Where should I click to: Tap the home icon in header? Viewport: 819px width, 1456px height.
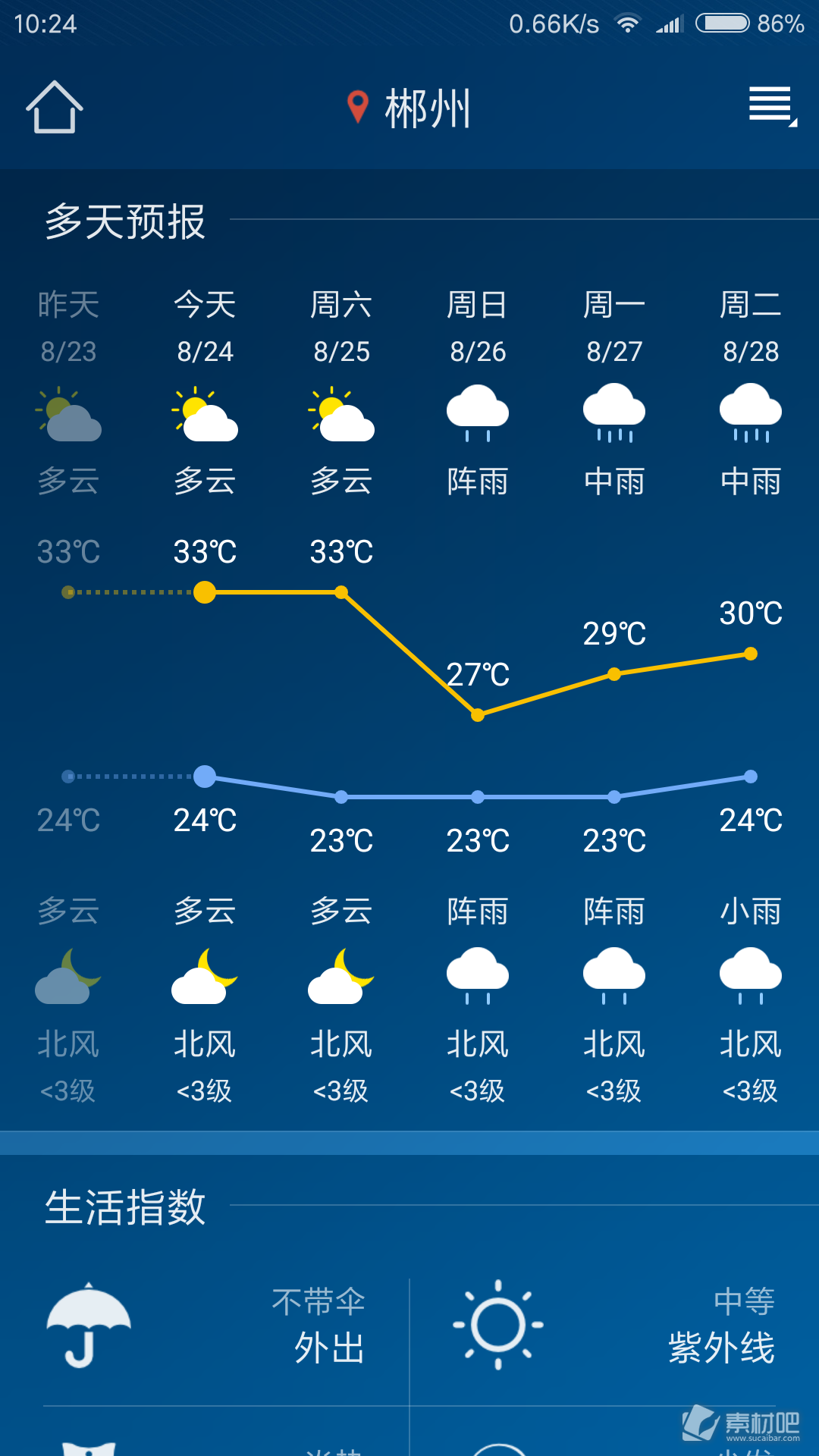(55, 107)
